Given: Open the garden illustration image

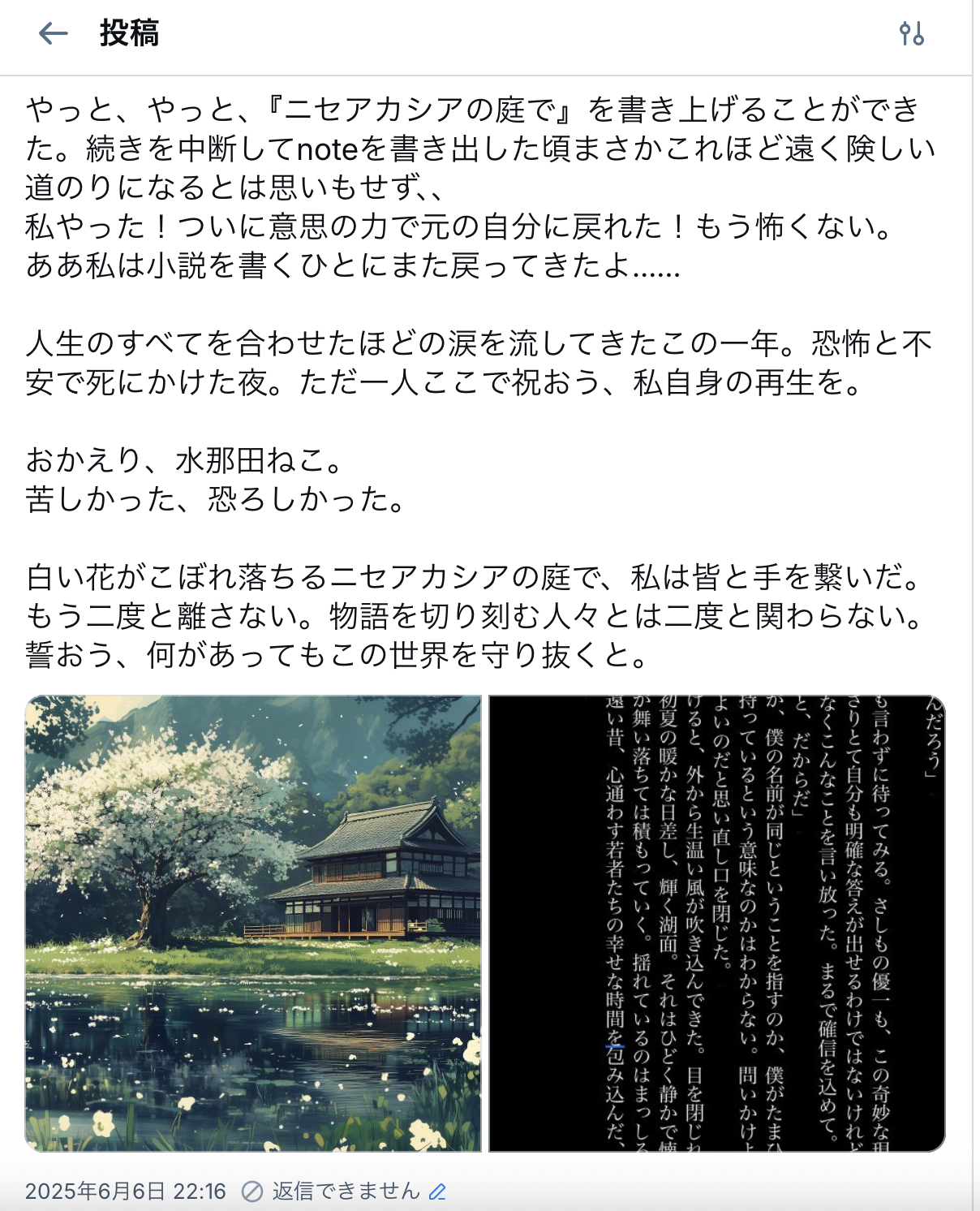Looking at the screenshot, I should coord(253,923).
